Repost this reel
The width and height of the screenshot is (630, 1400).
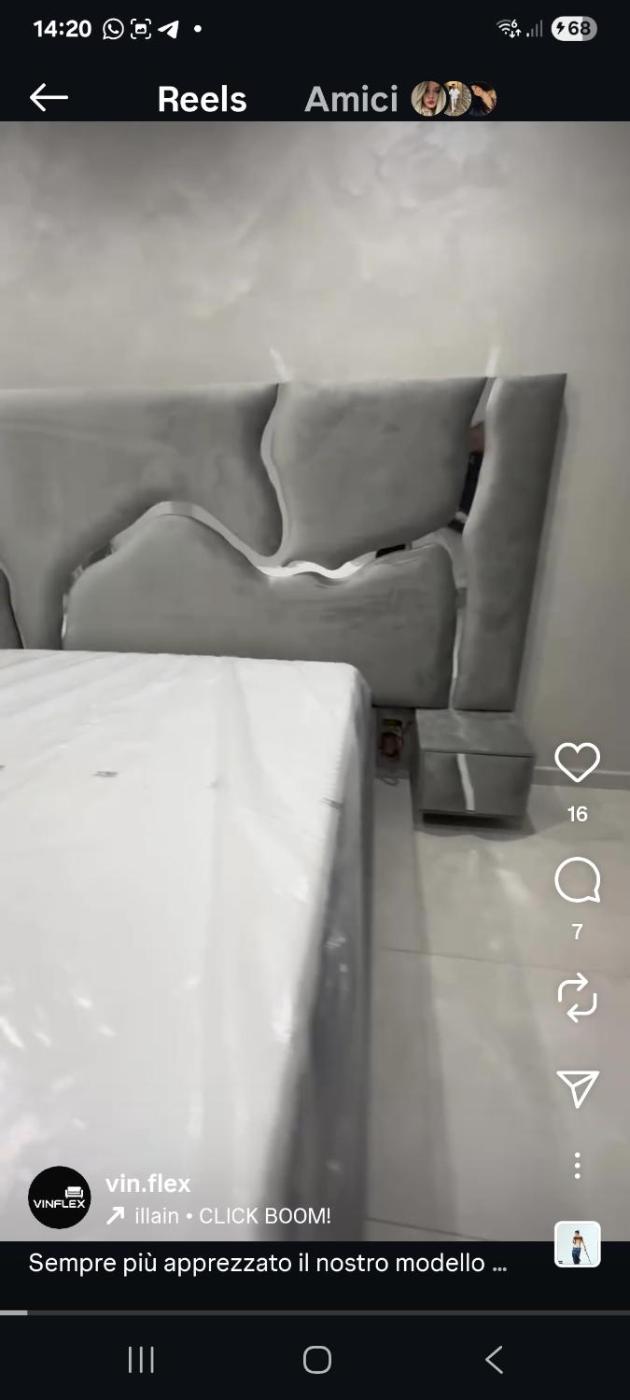[577, 998]
